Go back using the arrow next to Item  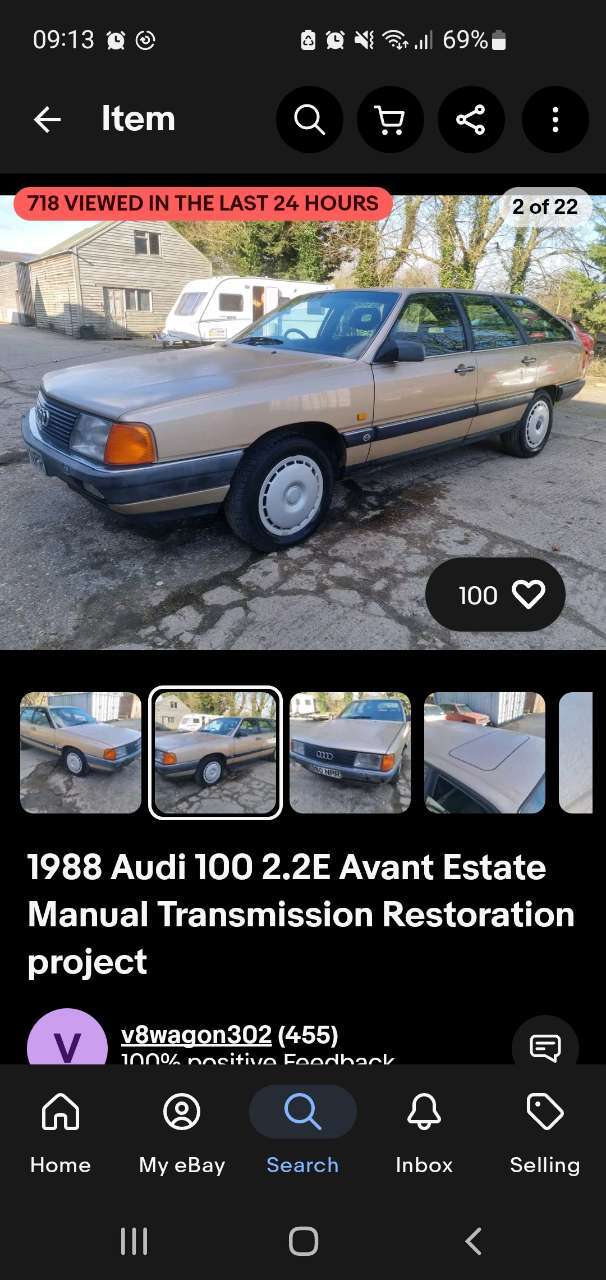coord(47,120)
